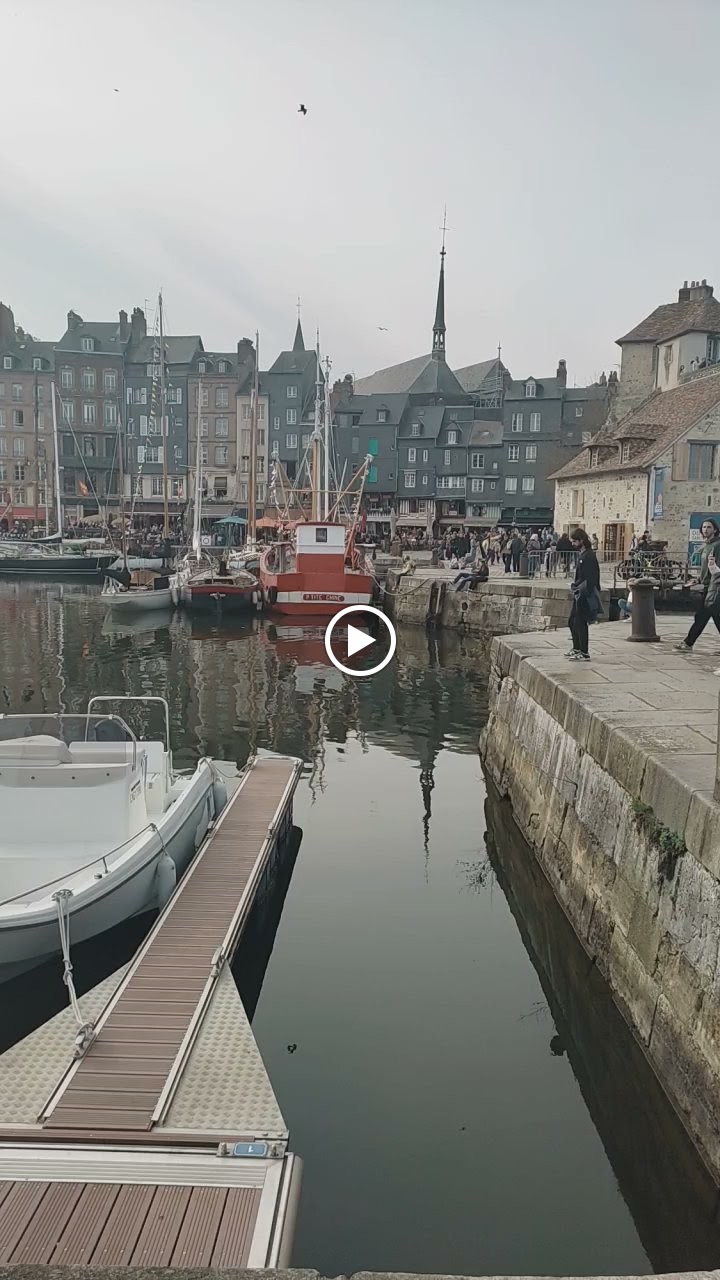
Task: Play the harbor video
Action: coord(360,640)
